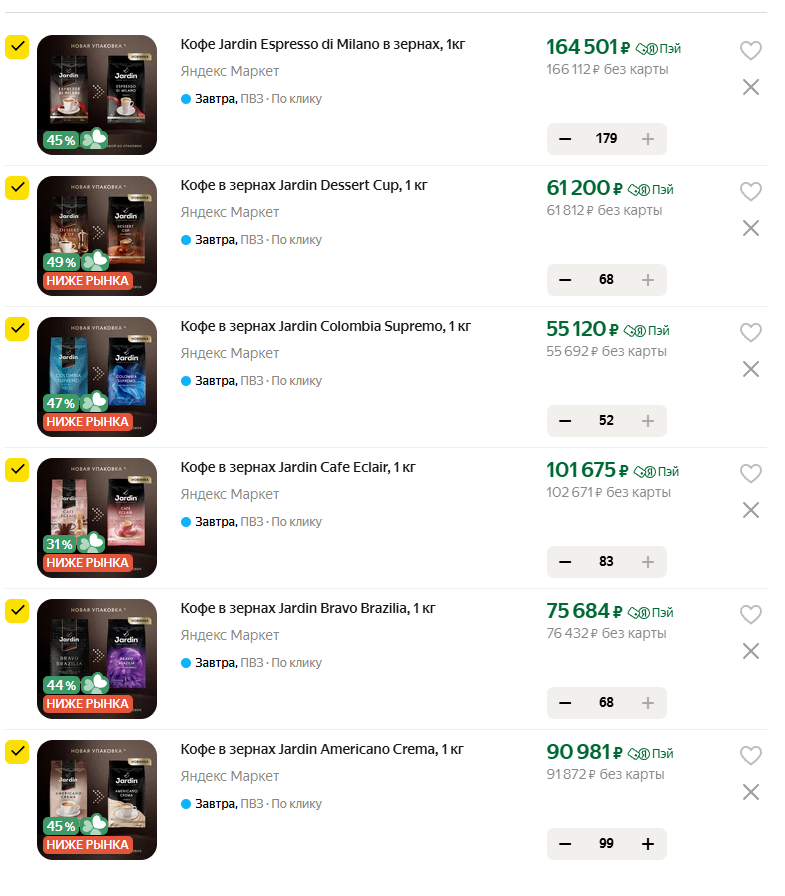This screenshot has width=785, height=896.
Task: Increase Jardin Americano Crema quantity
Action: tap(647, 843)
